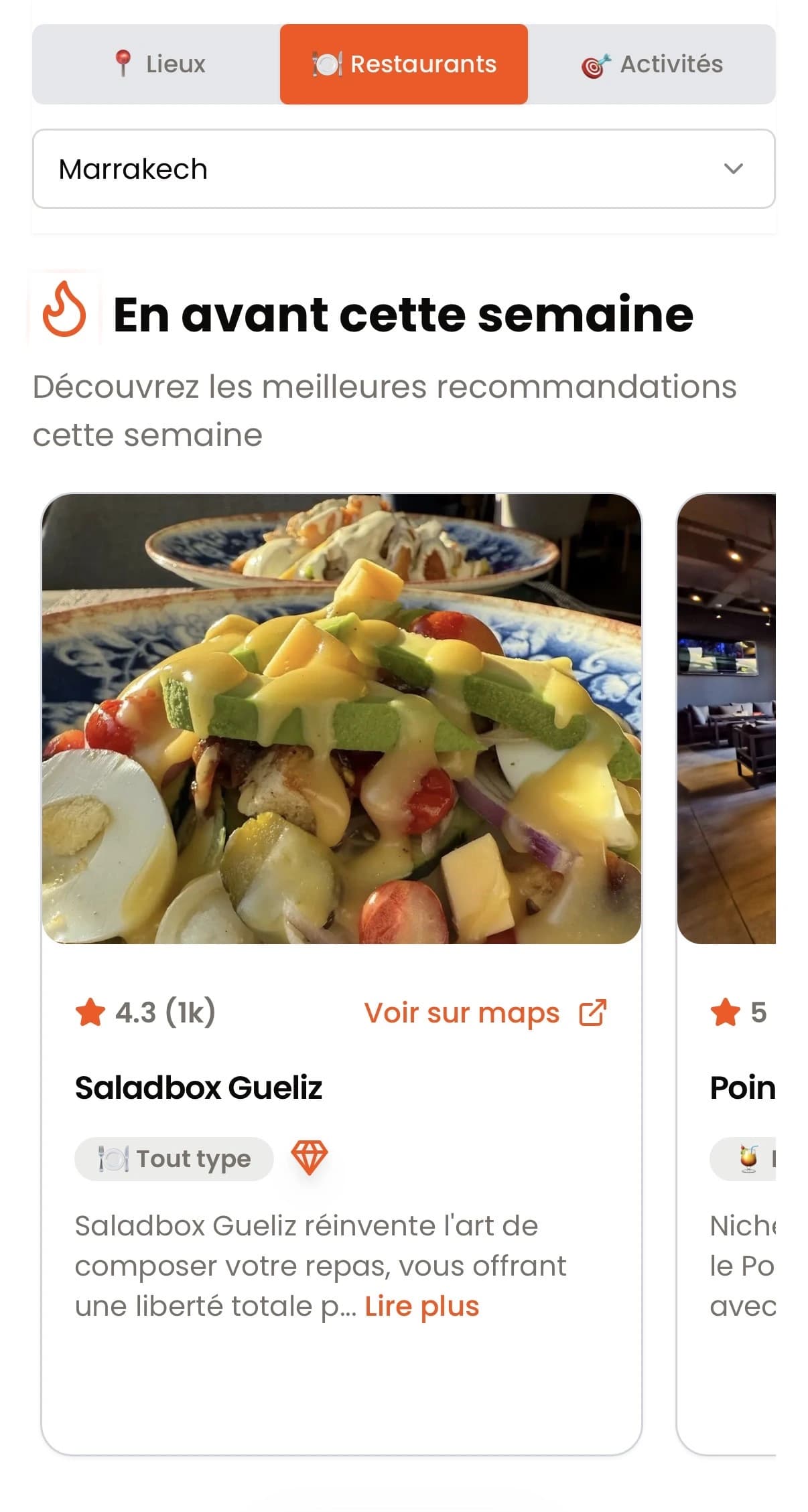Click the orange star on Saladbox Gueliz rating
The width and height of the screenshot is (808, 1512).
click(91, 1012)
